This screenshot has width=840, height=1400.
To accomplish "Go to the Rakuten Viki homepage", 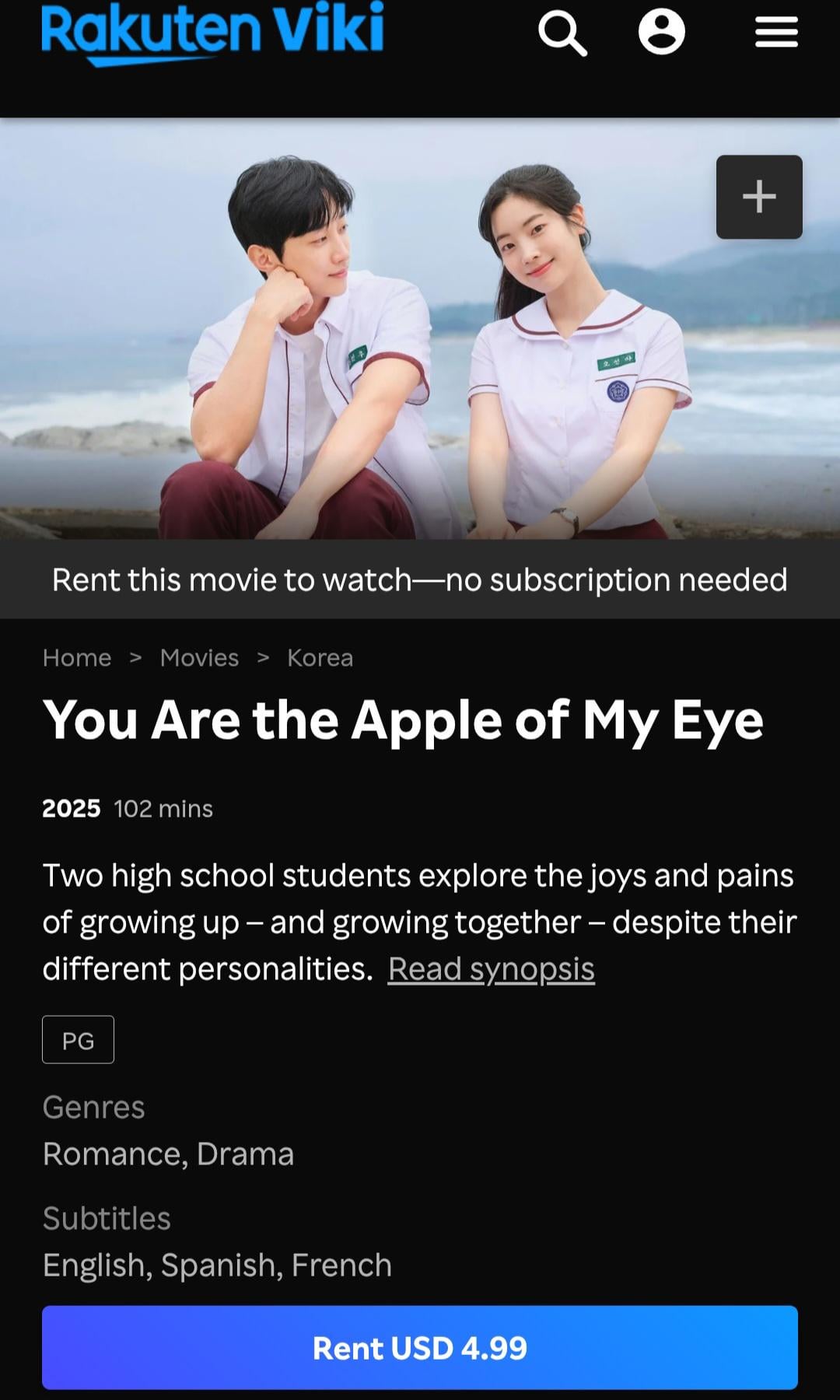I will coord(212,31).
